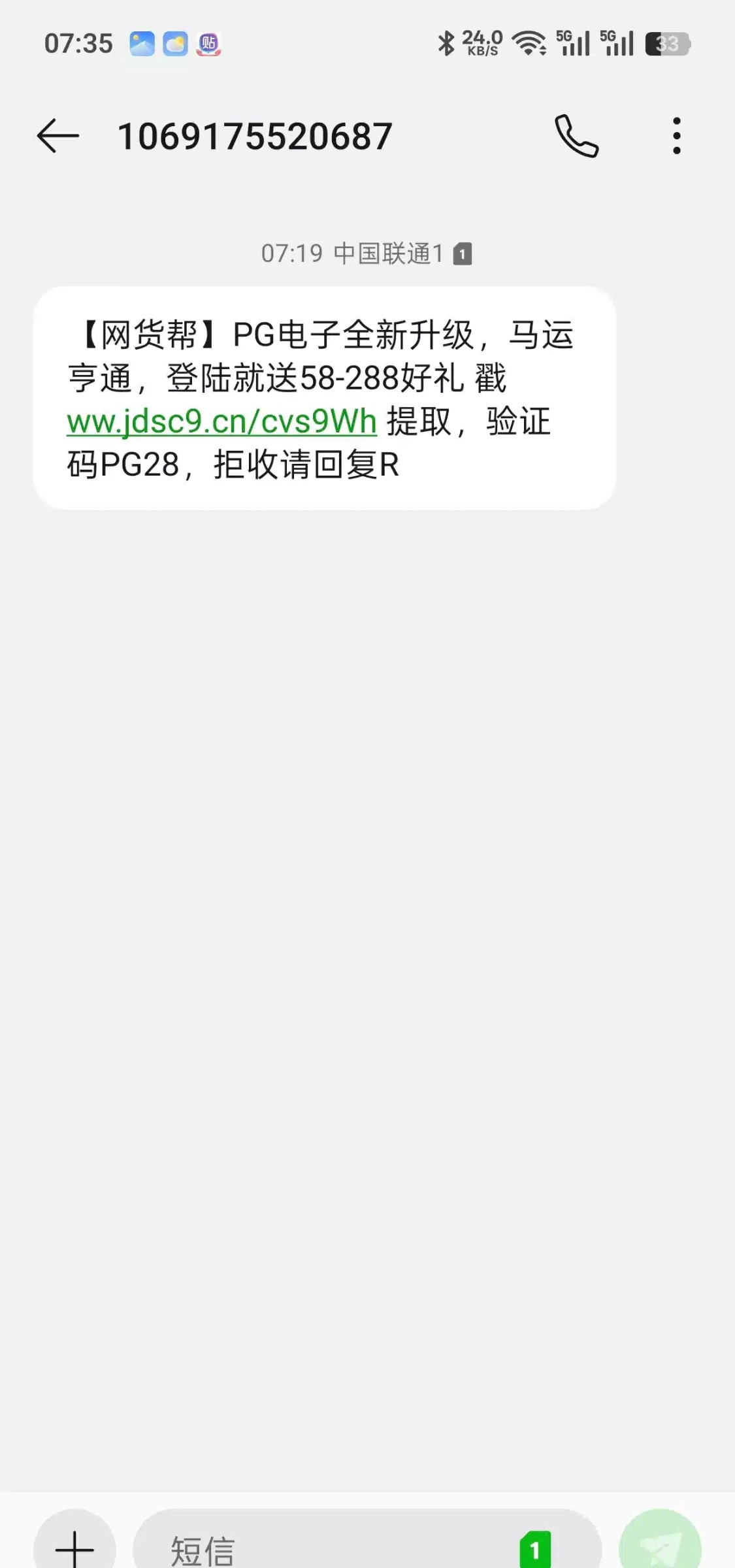Call the number 1069175520687
The width and height of the screenshot is (735, 1568).
pos(576,136)
